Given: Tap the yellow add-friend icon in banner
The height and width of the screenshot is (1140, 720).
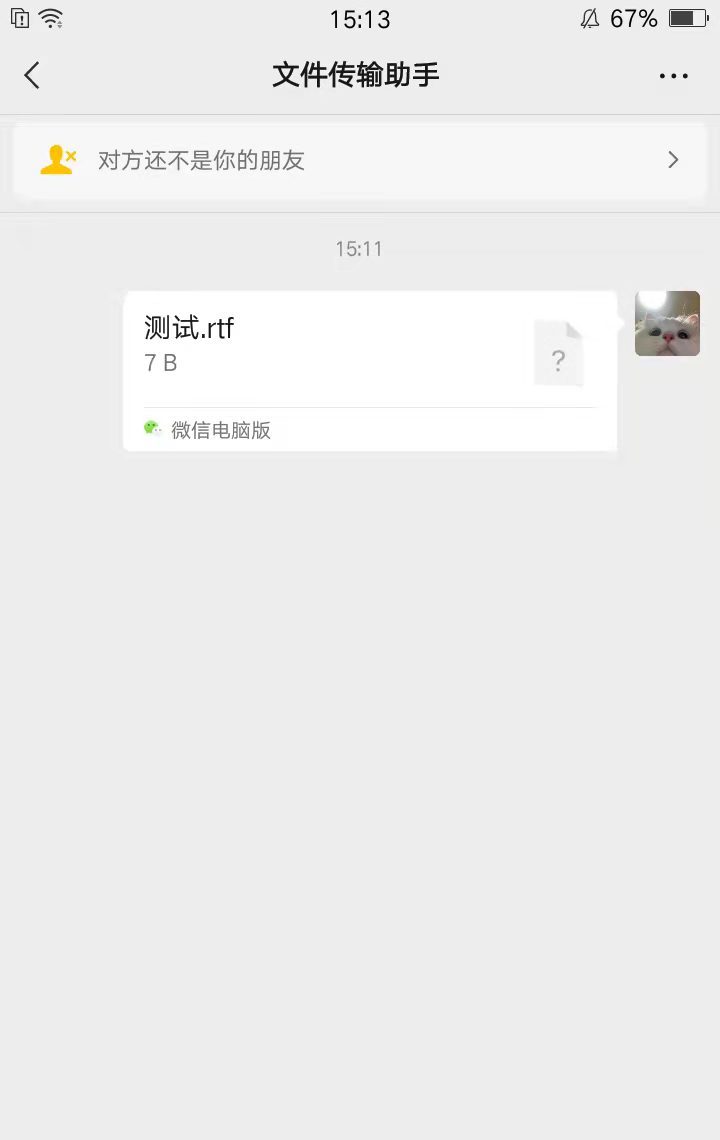Looking at the screenshot, I should [x=58, y=158].
